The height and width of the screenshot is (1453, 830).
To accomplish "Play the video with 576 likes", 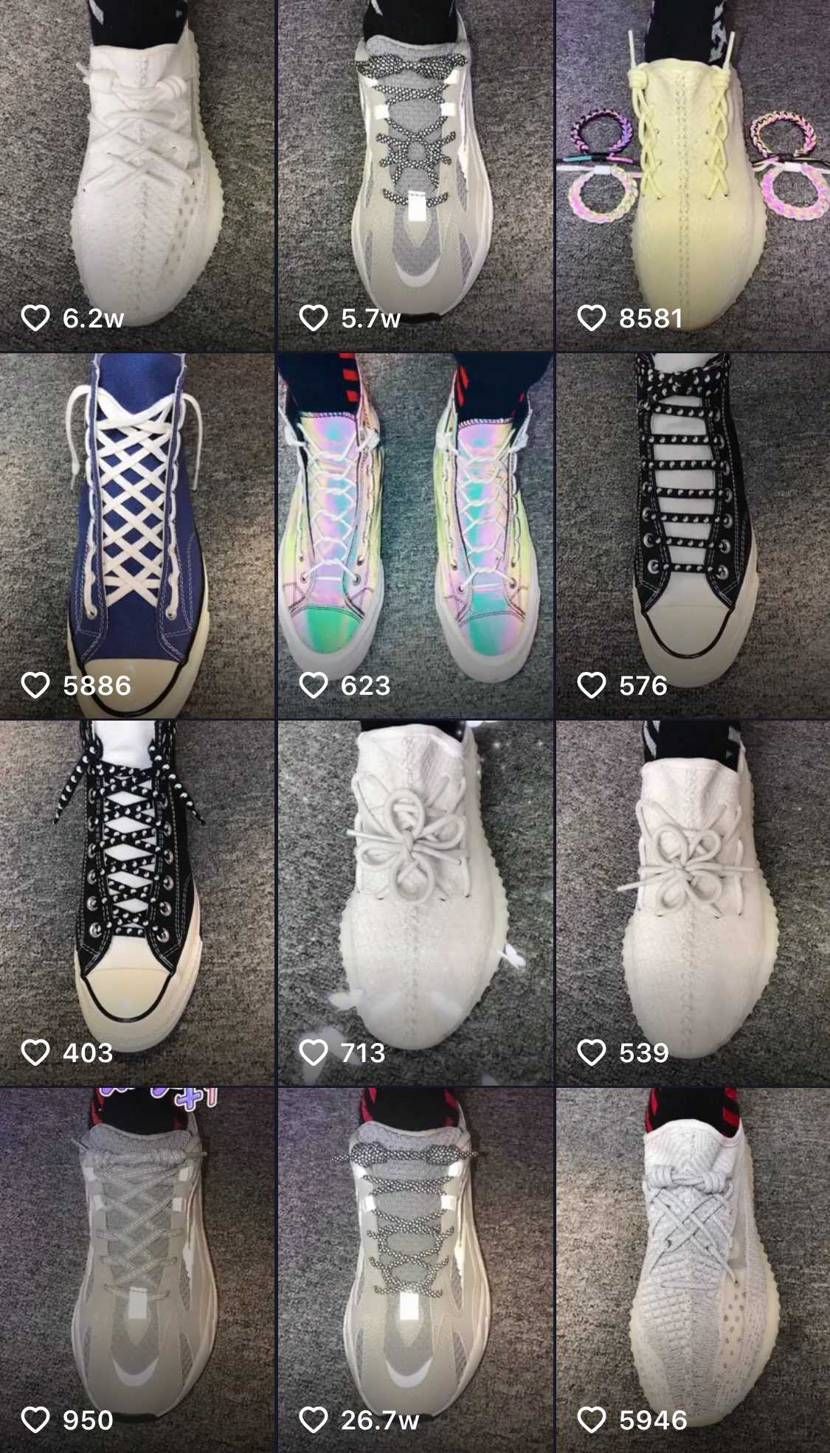I will 693,535.
